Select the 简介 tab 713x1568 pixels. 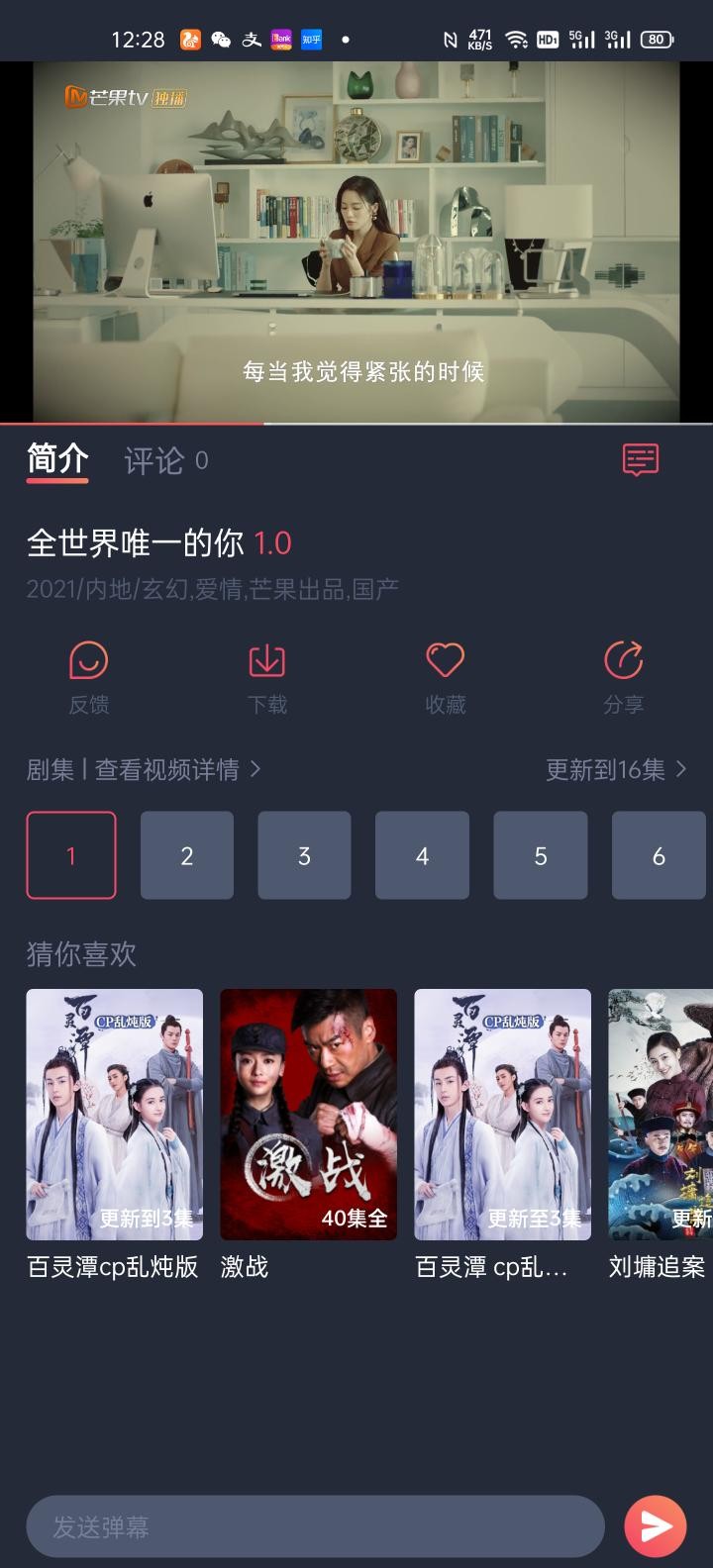(57, 460)
